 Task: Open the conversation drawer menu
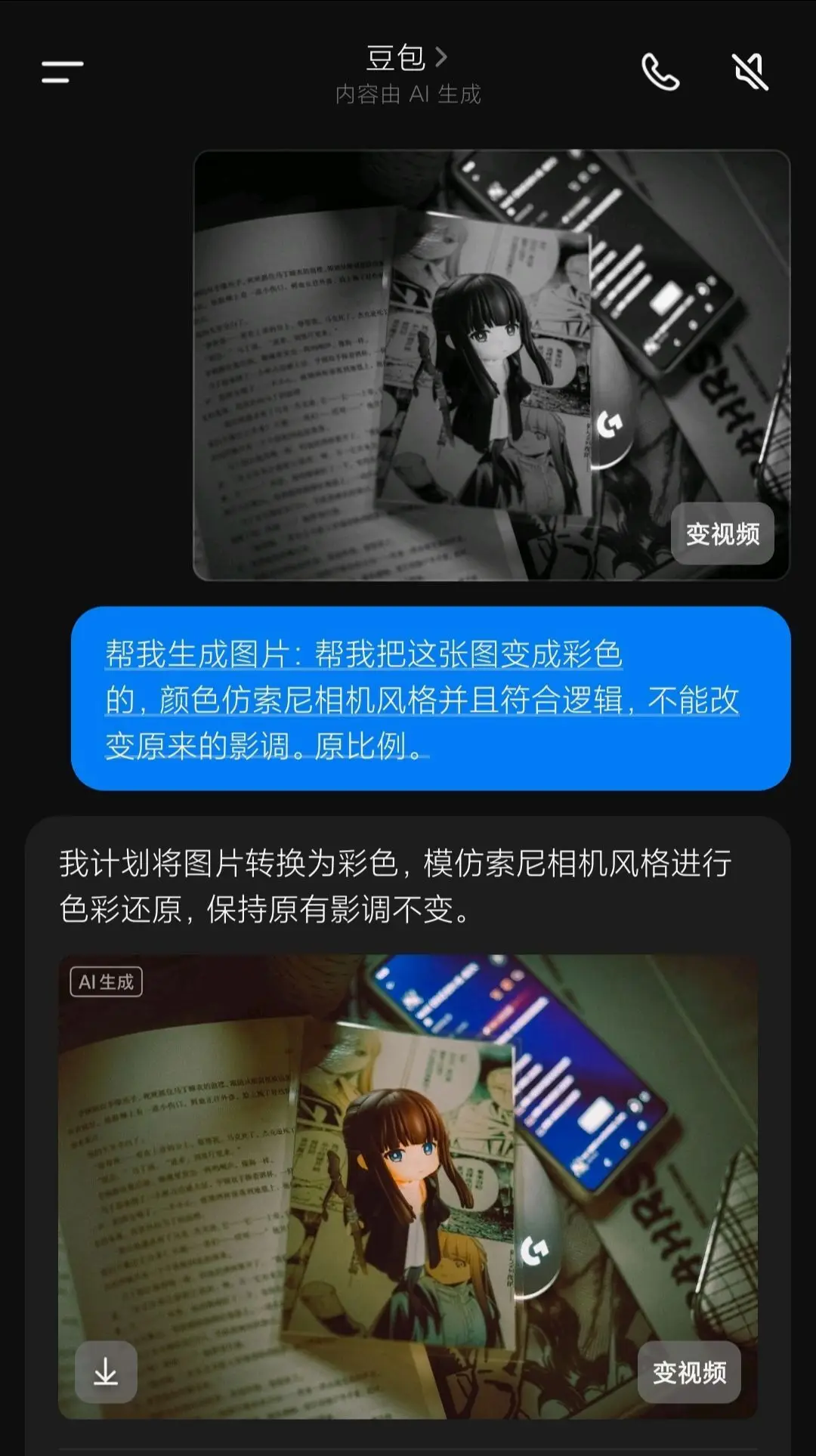tap(63, 73)
